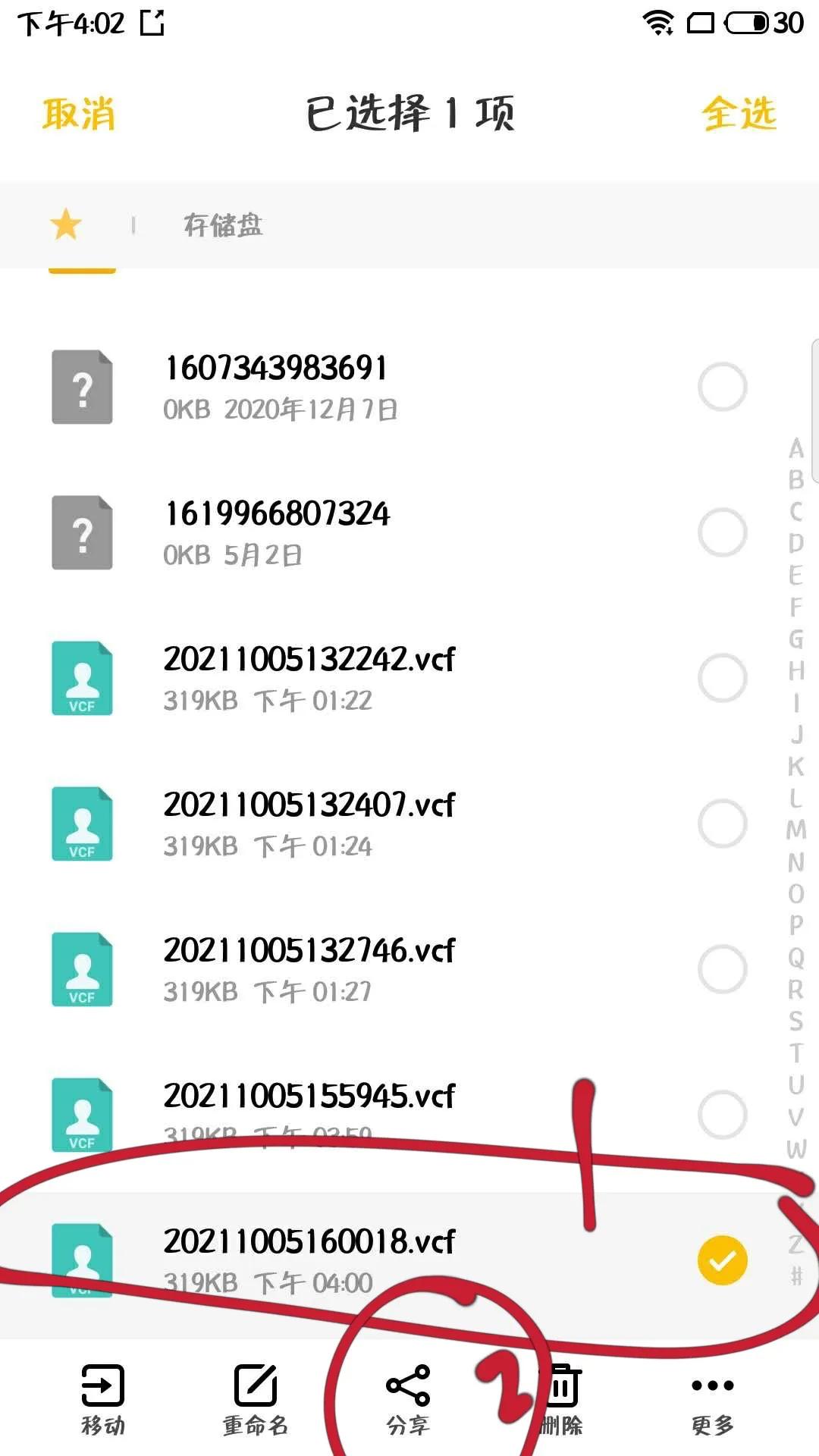The image size is (819, 1456).
Task: Select the circle next to 20211005132242.vcf
Action: click(x=721, y=679)
